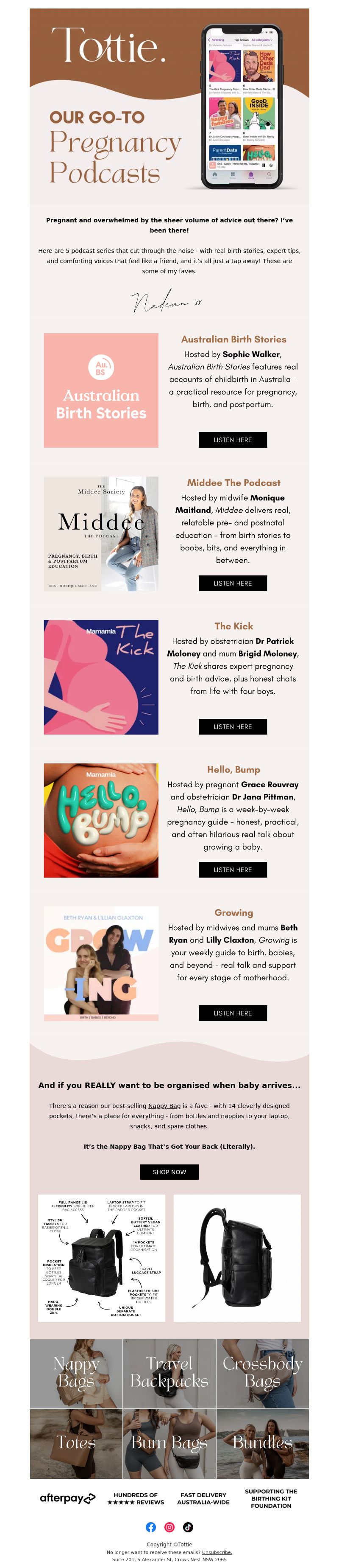
Task: Open the underlined Nappy Bag link
Action: (164, 1105)
